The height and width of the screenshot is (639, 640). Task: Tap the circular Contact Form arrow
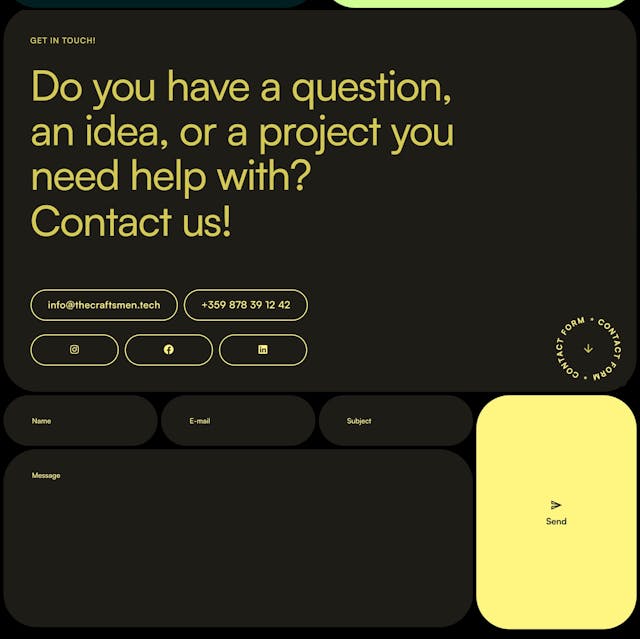588,349
